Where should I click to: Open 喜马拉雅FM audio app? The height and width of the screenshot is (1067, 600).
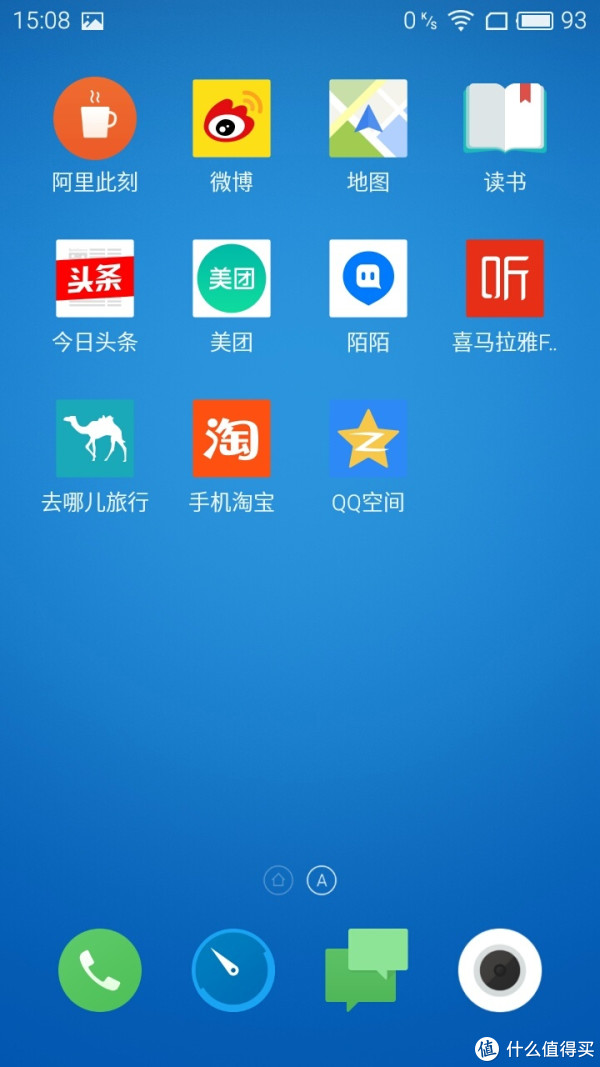coord(505,279)
